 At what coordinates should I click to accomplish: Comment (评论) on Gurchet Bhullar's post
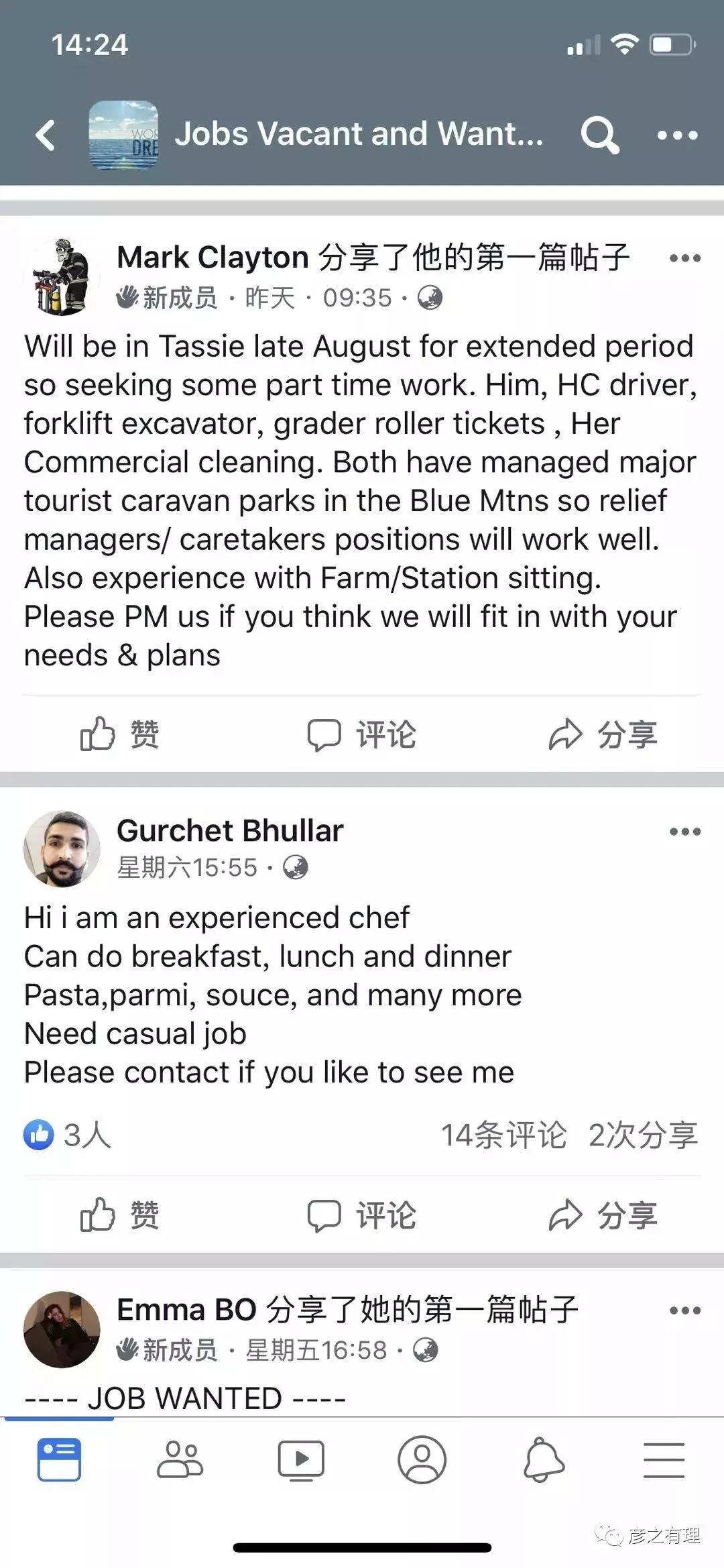click(364, 1213)
